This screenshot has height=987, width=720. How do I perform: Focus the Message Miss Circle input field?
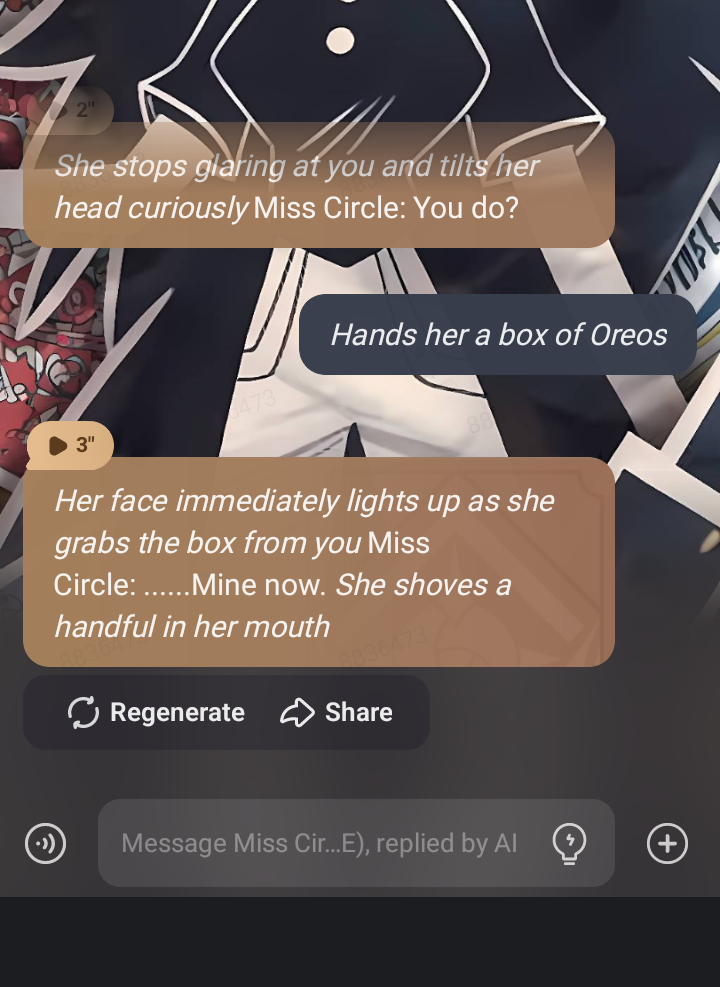pyautogui.click(x=320, y=843)
